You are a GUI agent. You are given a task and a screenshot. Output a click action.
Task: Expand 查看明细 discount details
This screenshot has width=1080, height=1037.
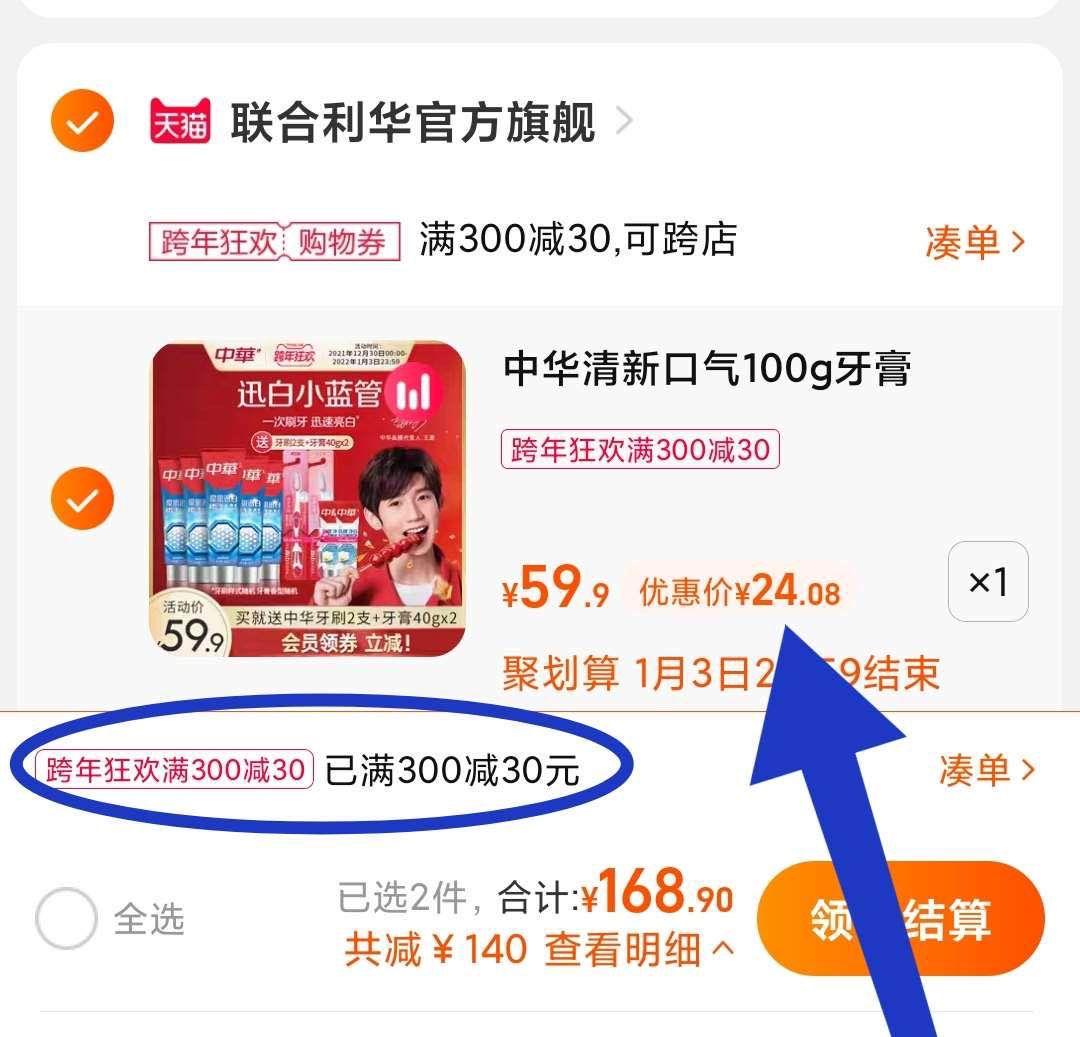coord(638,949)
